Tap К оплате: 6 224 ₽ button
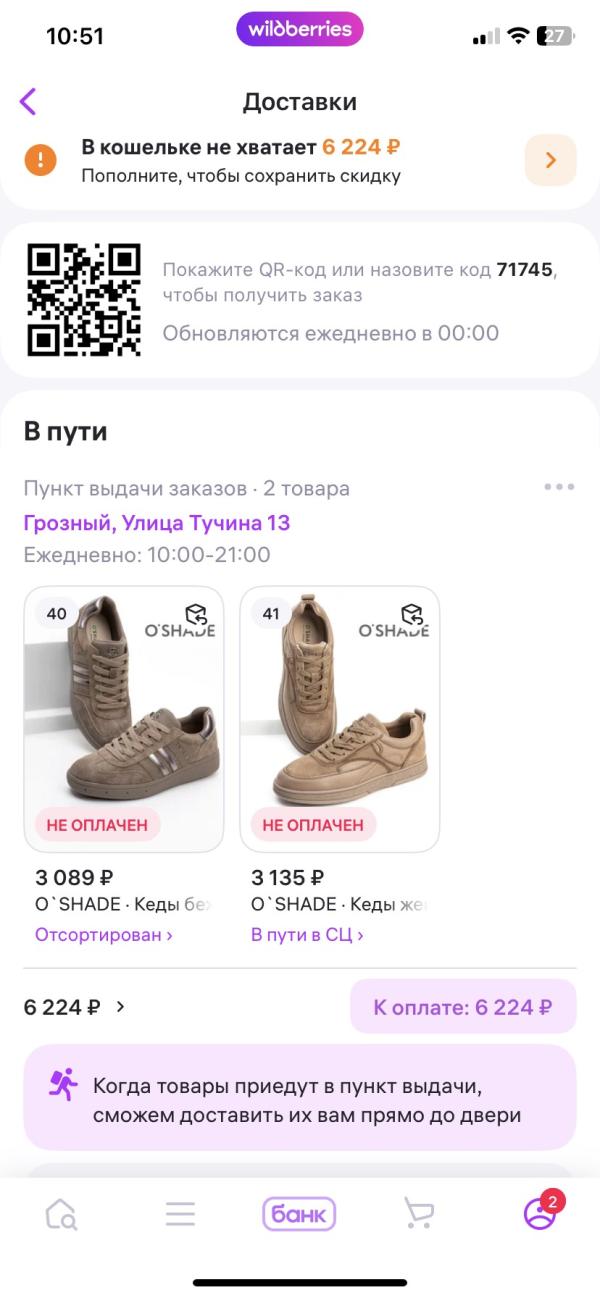The width and height of the screenshot is (600, 1297). point(463,1007)
